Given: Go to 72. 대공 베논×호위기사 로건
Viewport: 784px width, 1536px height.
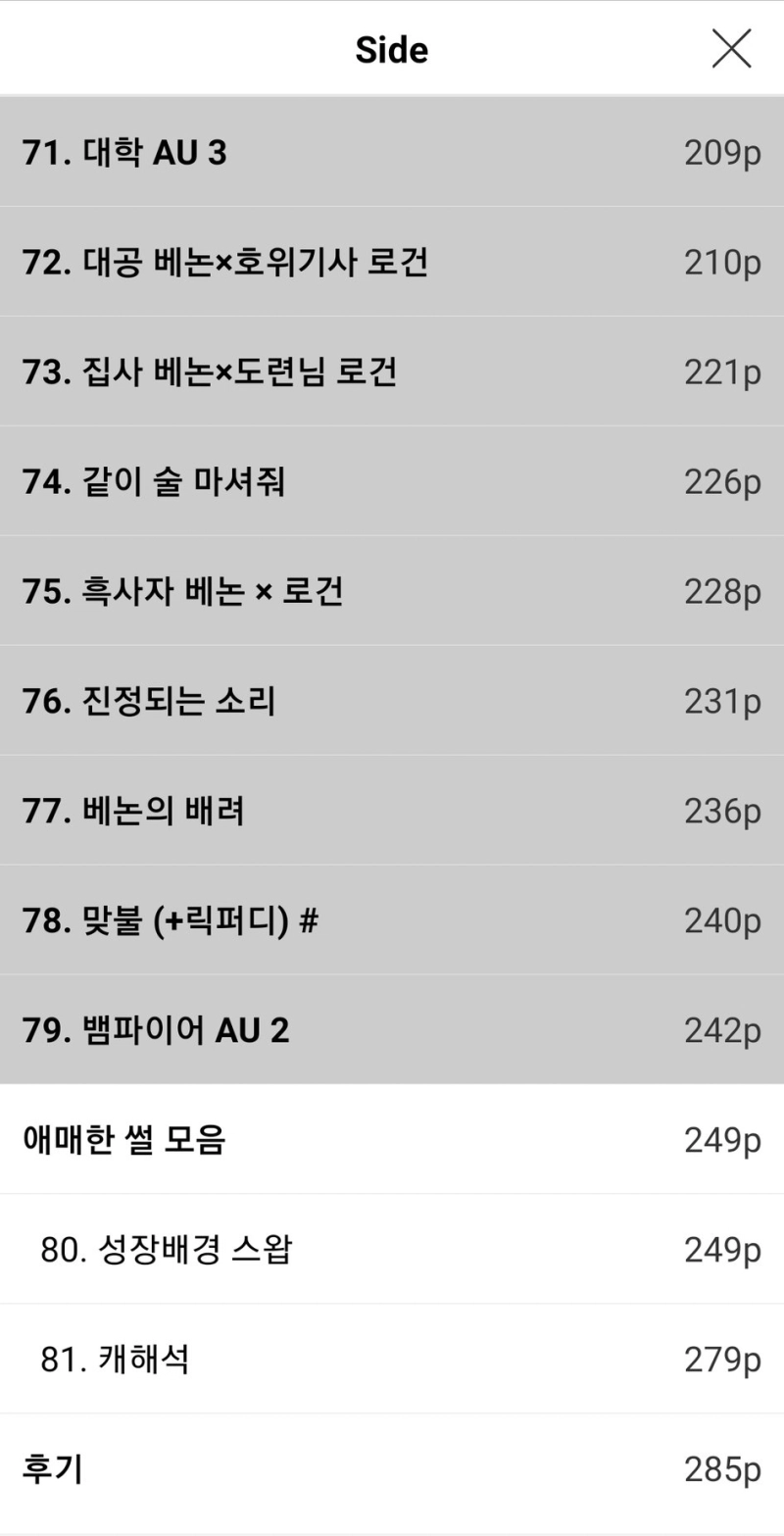Looking at the screenshot, I should click(x=392, y=263).
